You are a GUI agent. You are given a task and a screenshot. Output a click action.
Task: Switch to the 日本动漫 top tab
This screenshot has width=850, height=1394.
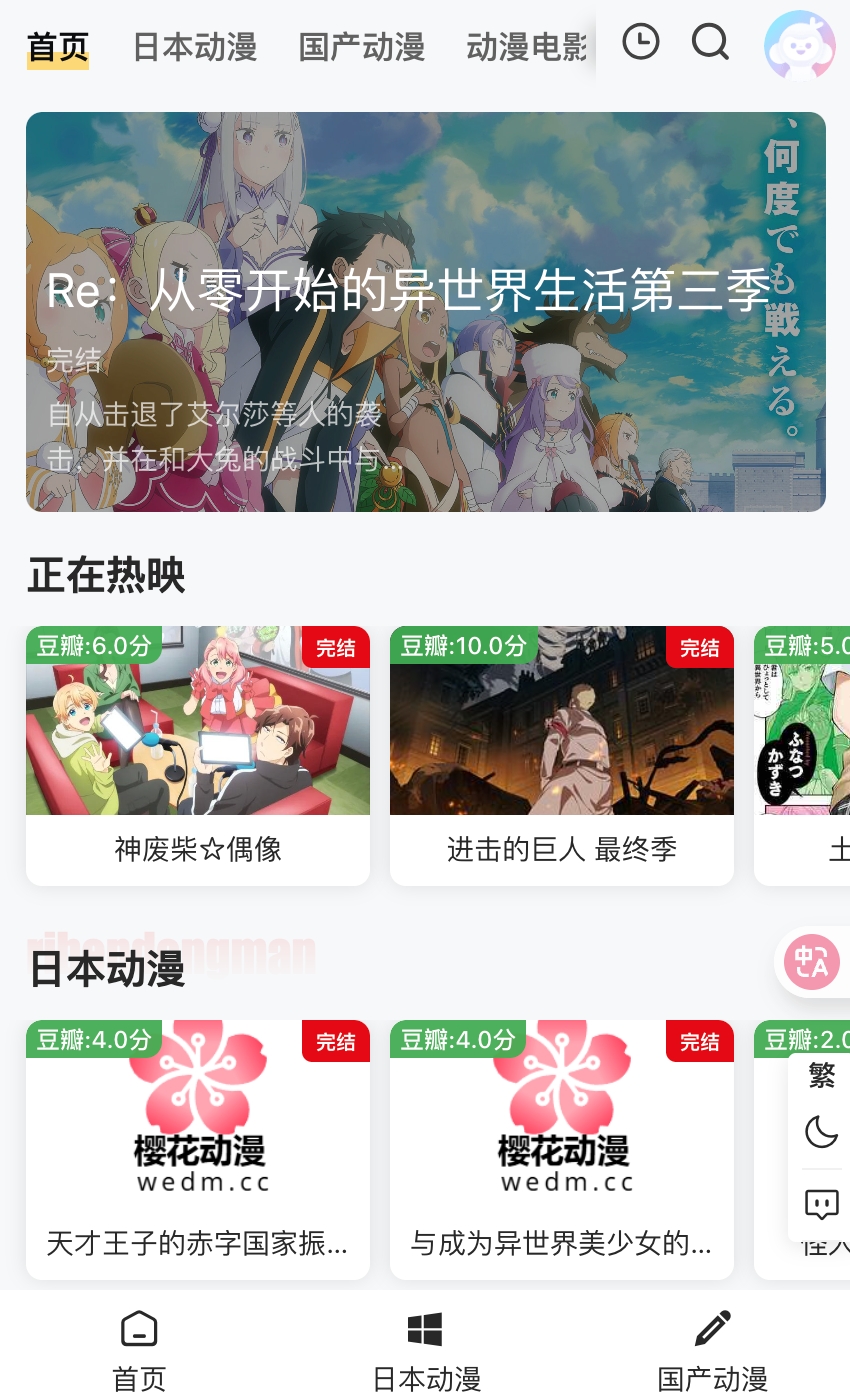pyautogui.click(x=195, y=47)
